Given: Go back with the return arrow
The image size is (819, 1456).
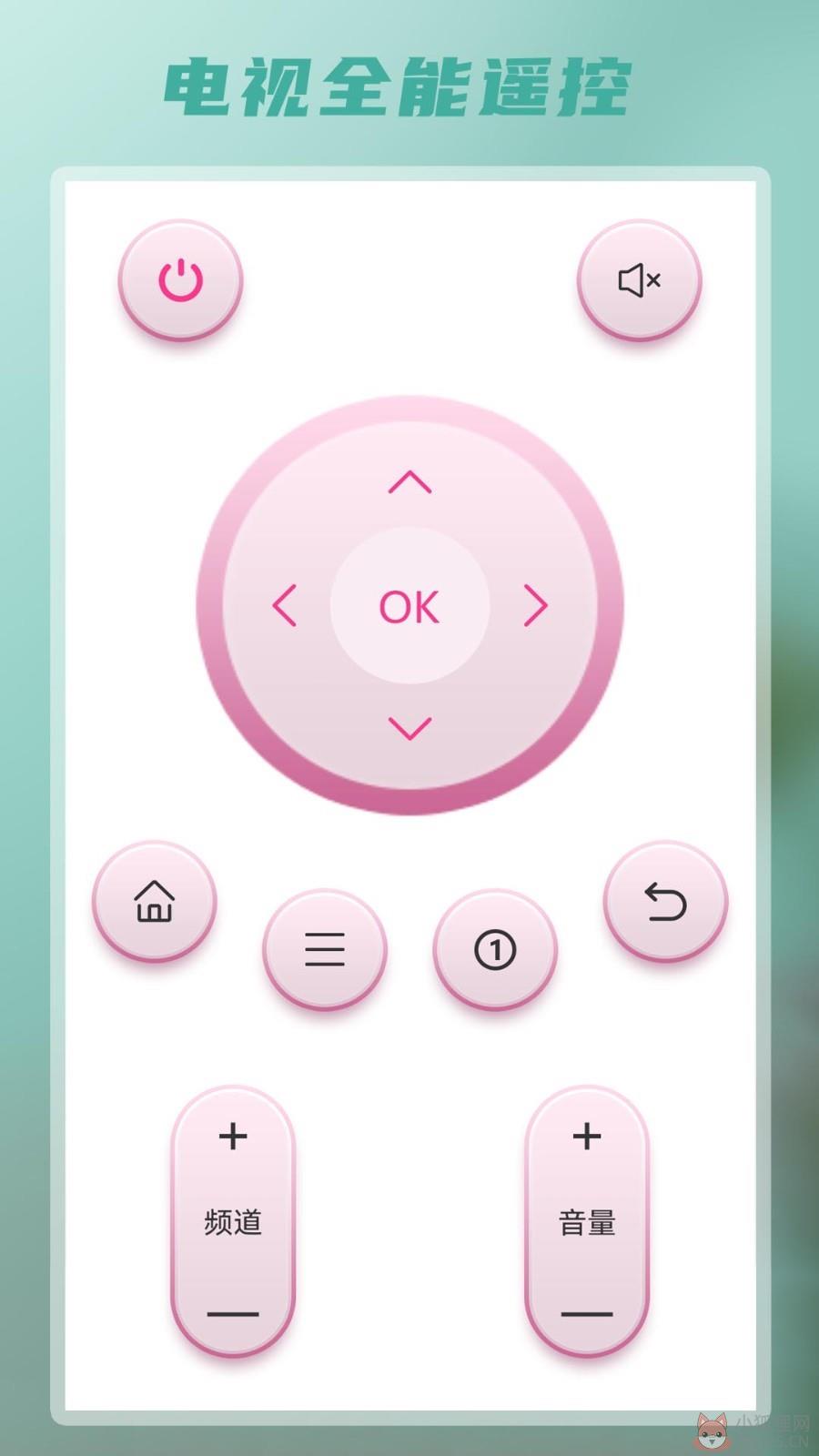Looking at the screenshot, I should [x=665, y=901].
